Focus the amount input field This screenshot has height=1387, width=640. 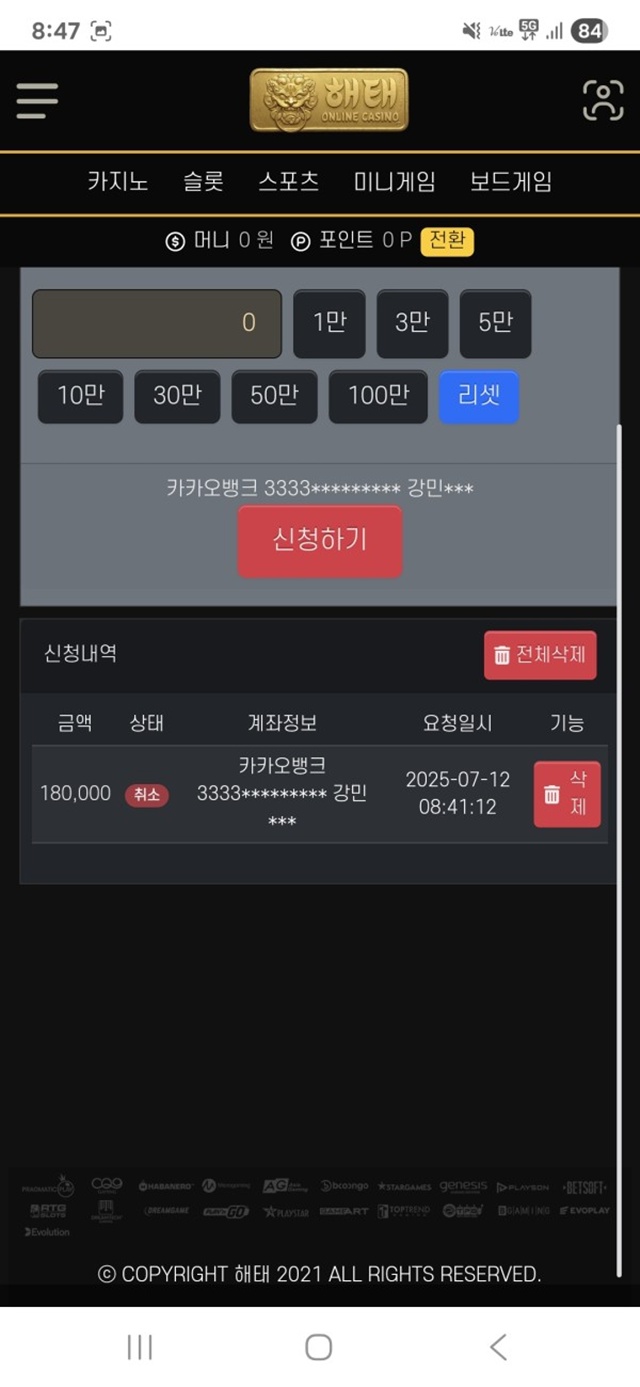157,323
